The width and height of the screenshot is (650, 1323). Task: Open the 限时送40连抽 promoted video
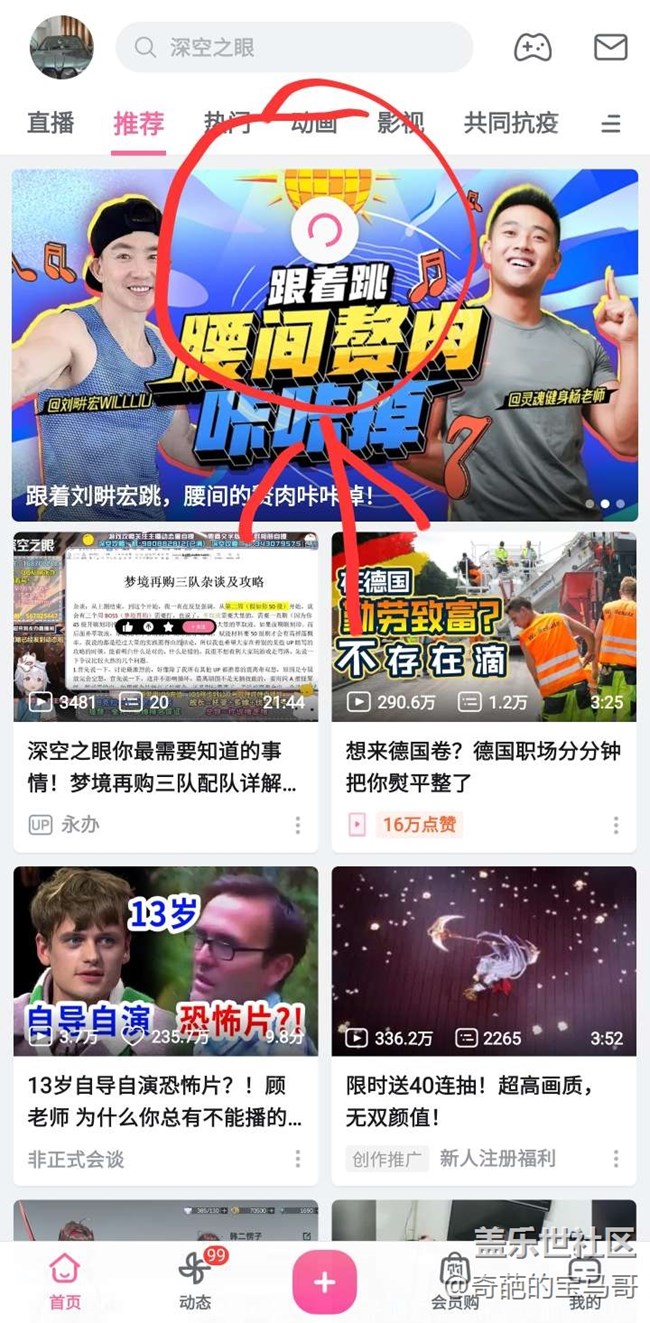coord(484,961)
